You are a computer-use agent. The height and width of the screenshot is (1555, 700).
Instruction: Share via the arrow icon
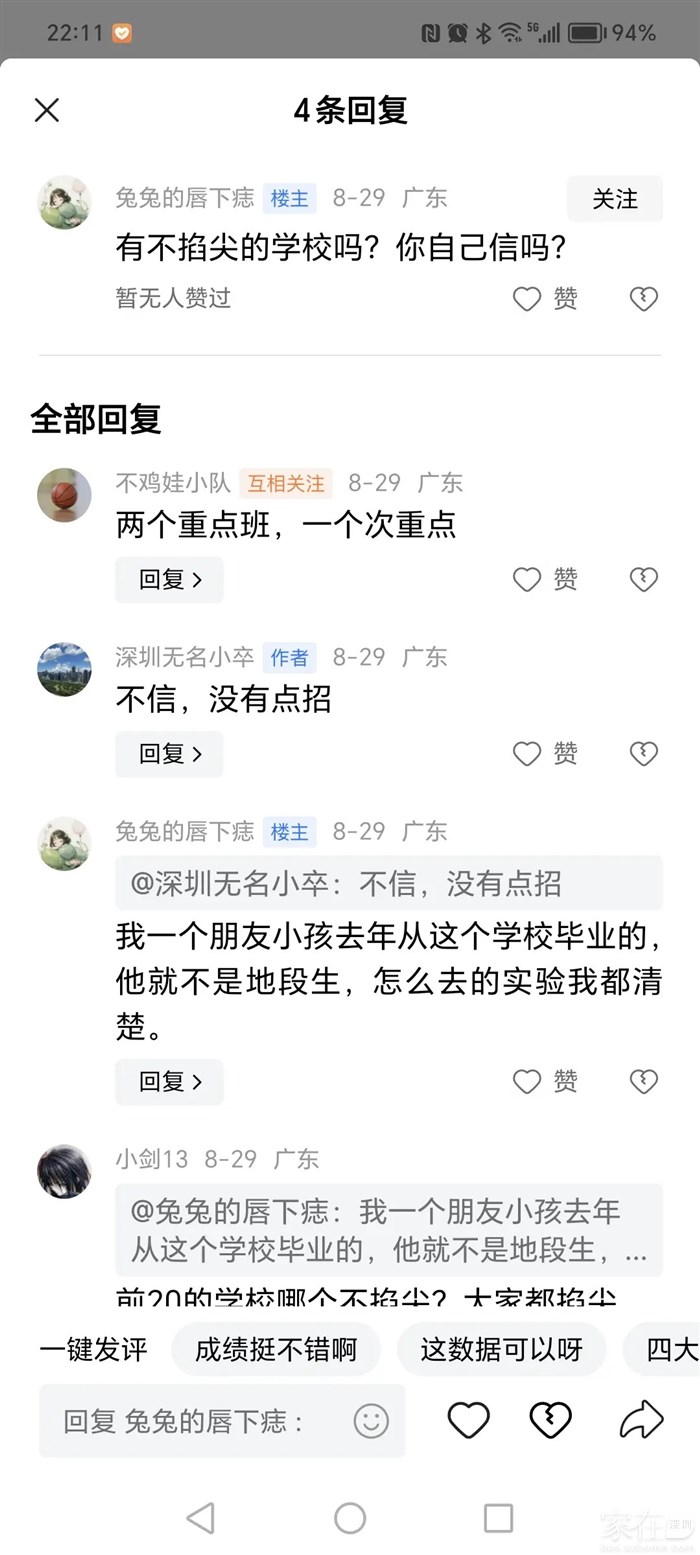point(641,1420)
